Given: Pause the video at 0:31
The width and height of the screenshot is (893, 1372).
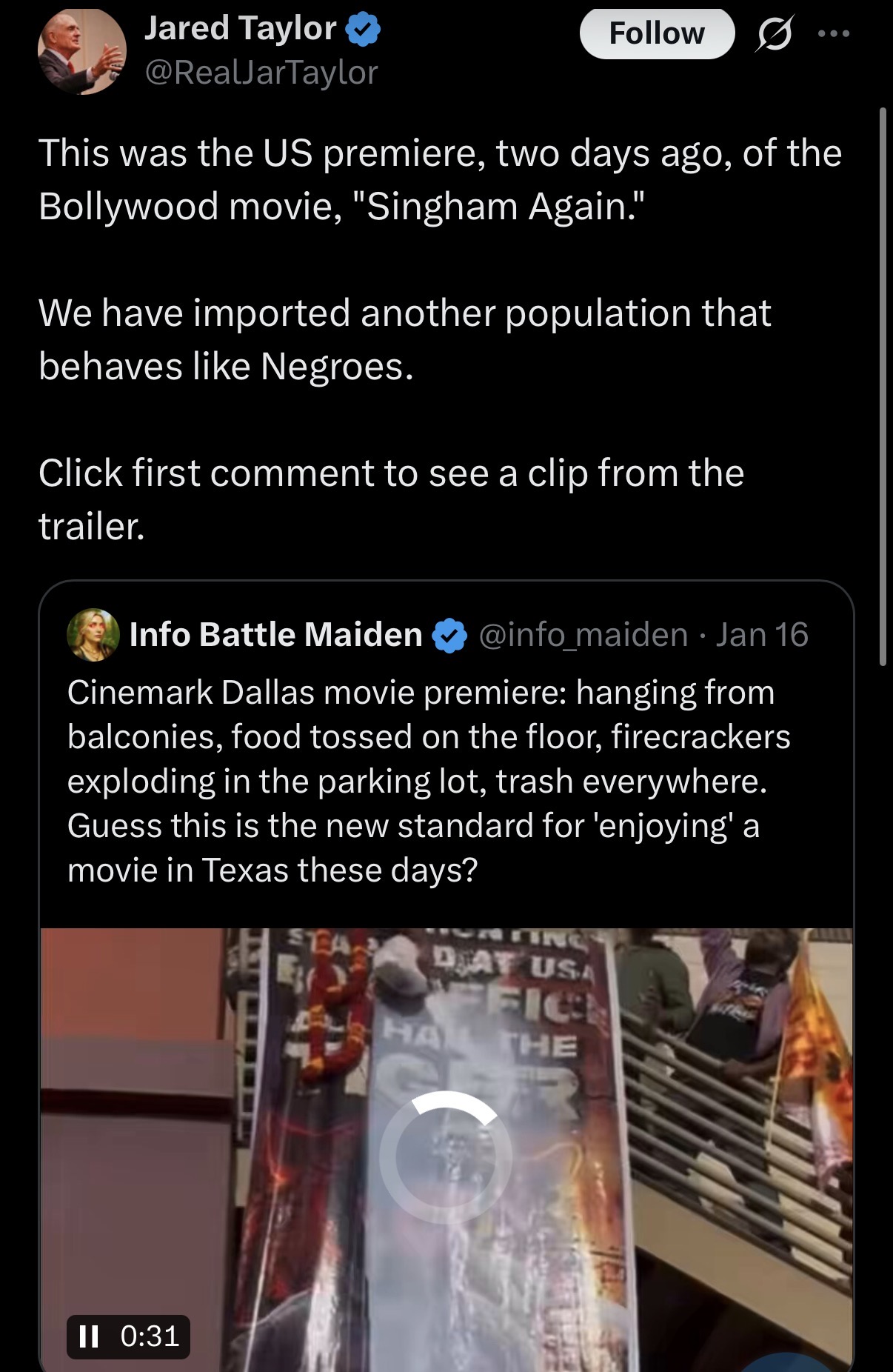Looking at the screenshot, I should pyautogui.click(x=89, y=1336).
